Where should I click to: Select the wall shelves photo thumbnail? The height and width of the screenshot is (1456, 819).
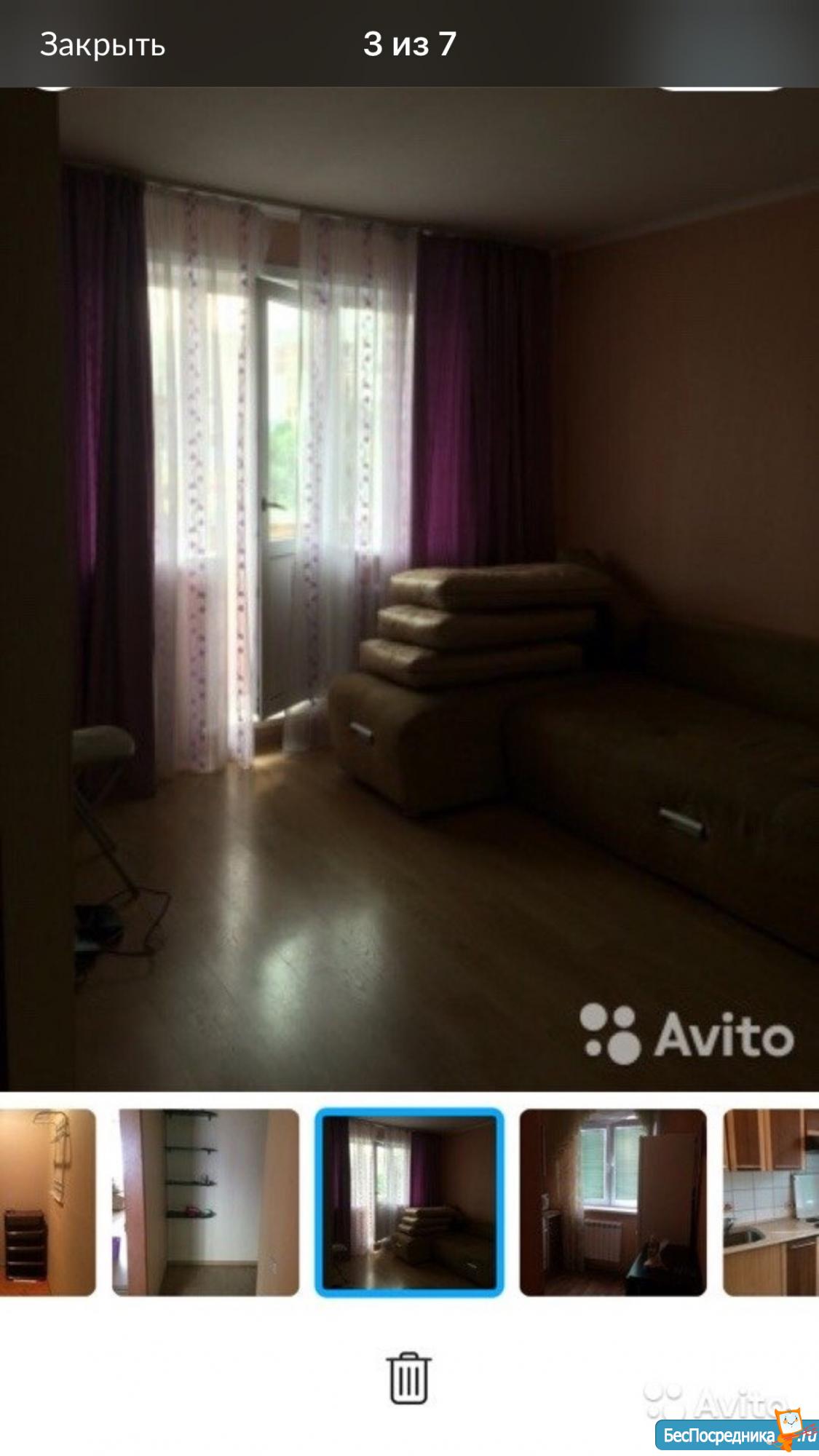[x=205, y=1203]
